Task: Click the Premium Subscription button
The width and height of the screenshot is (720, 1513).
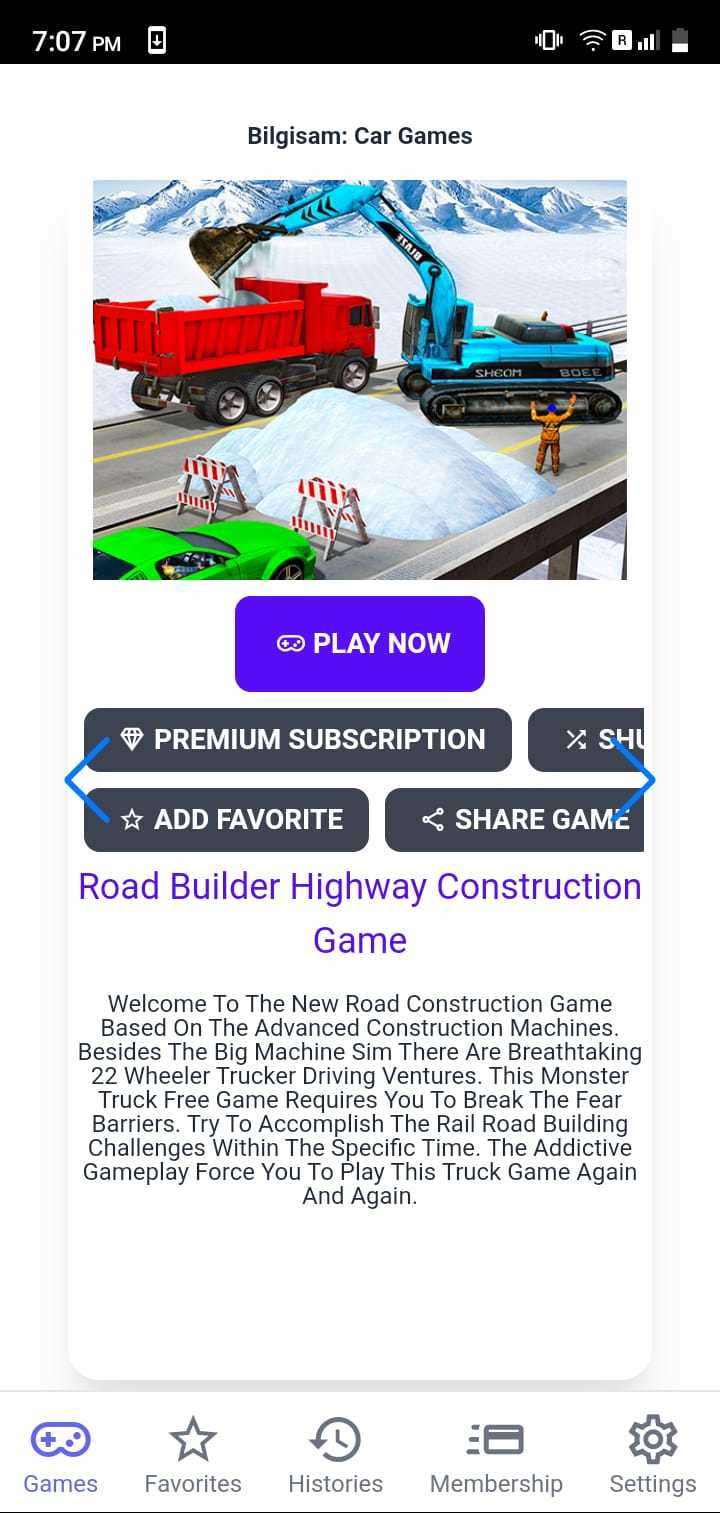Action: click(298, 740)
